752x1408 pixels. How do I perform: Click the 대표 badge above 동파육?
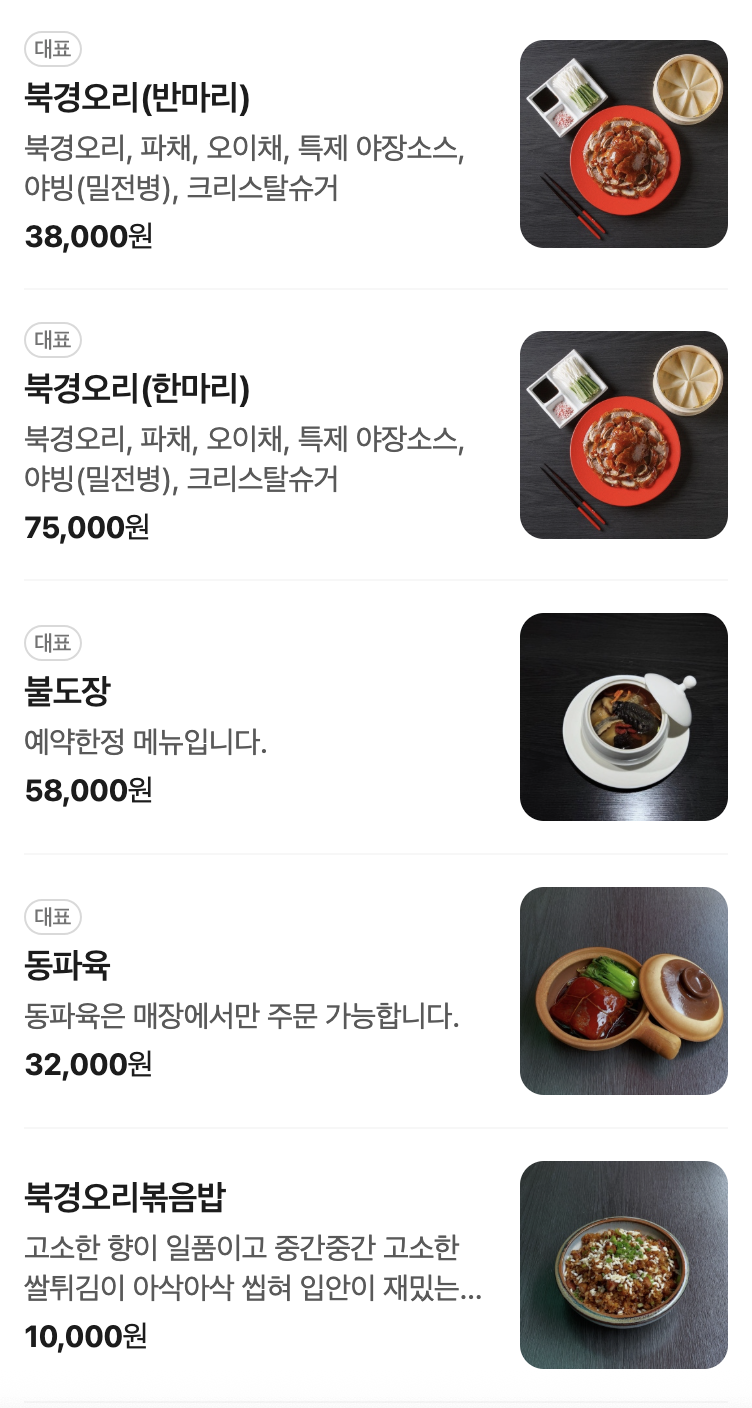52,917
